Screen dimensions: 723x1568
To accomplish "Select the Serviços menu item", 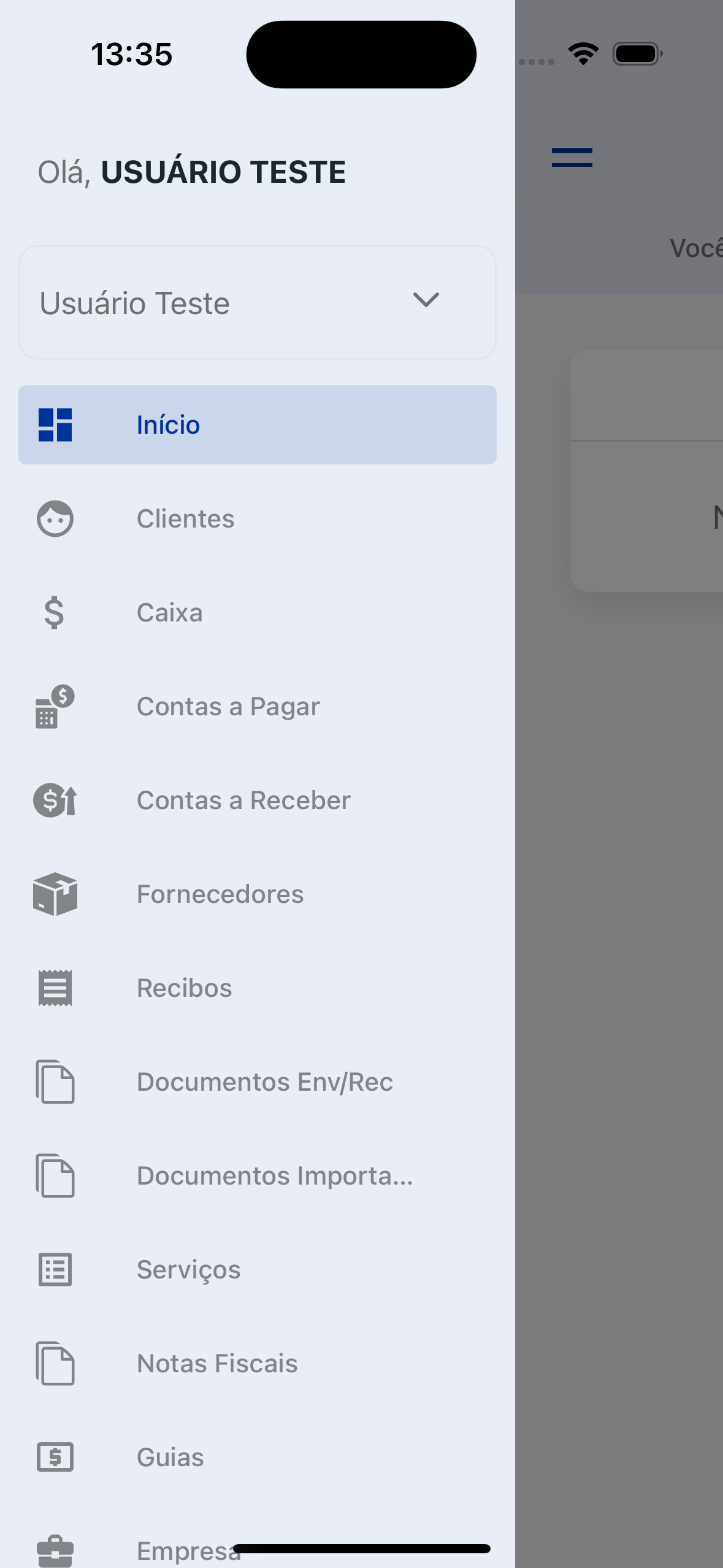I will [x=188, y=1270].
